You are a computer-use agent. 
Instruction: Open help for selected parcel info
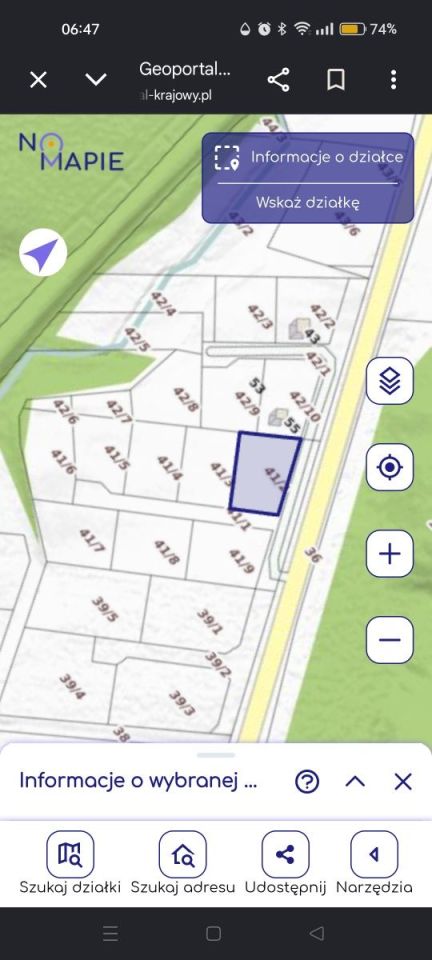(x=307, y=782)
